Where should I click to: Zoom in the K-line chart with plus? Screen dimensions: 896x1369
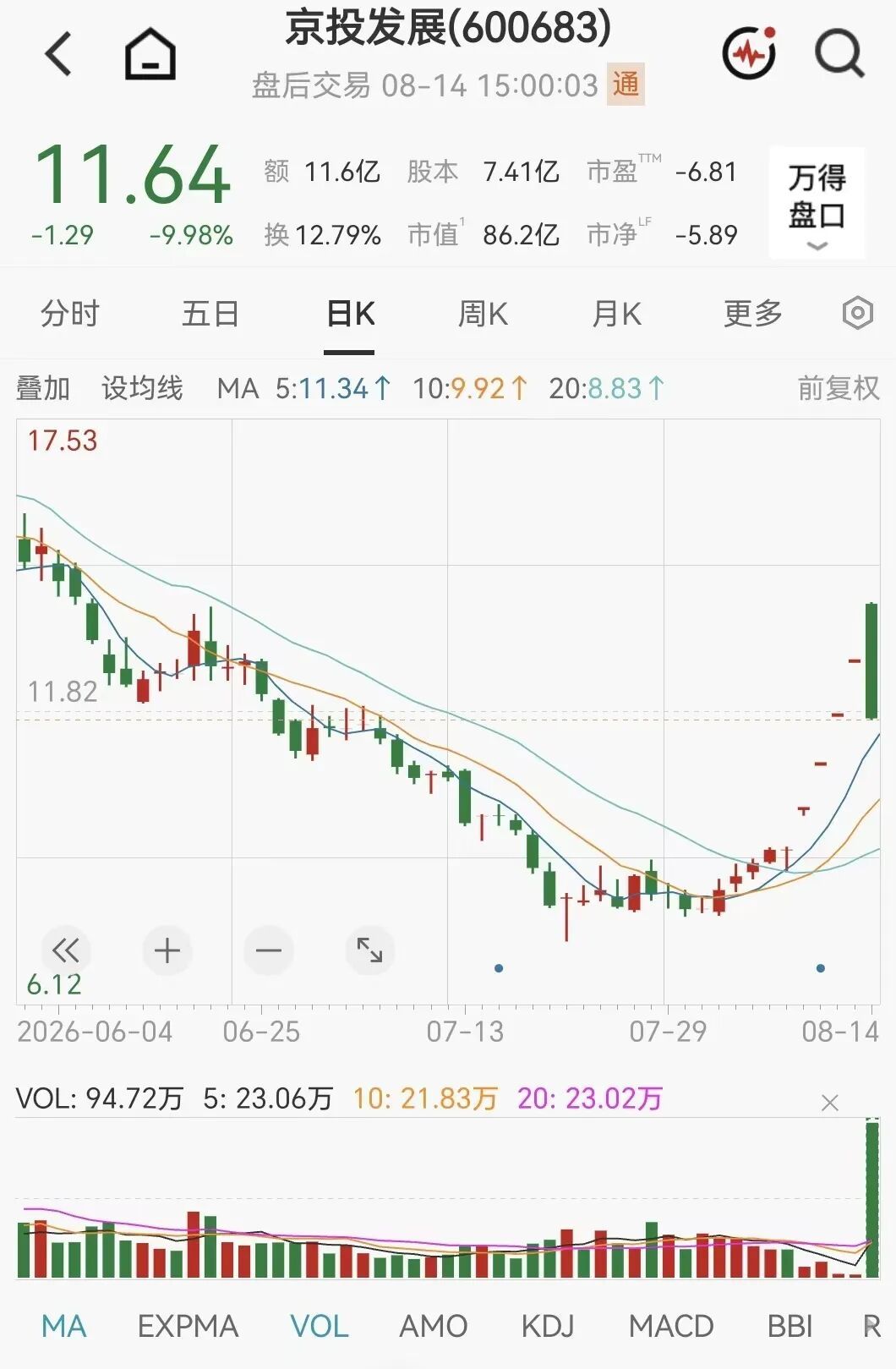tap(167, 950)
